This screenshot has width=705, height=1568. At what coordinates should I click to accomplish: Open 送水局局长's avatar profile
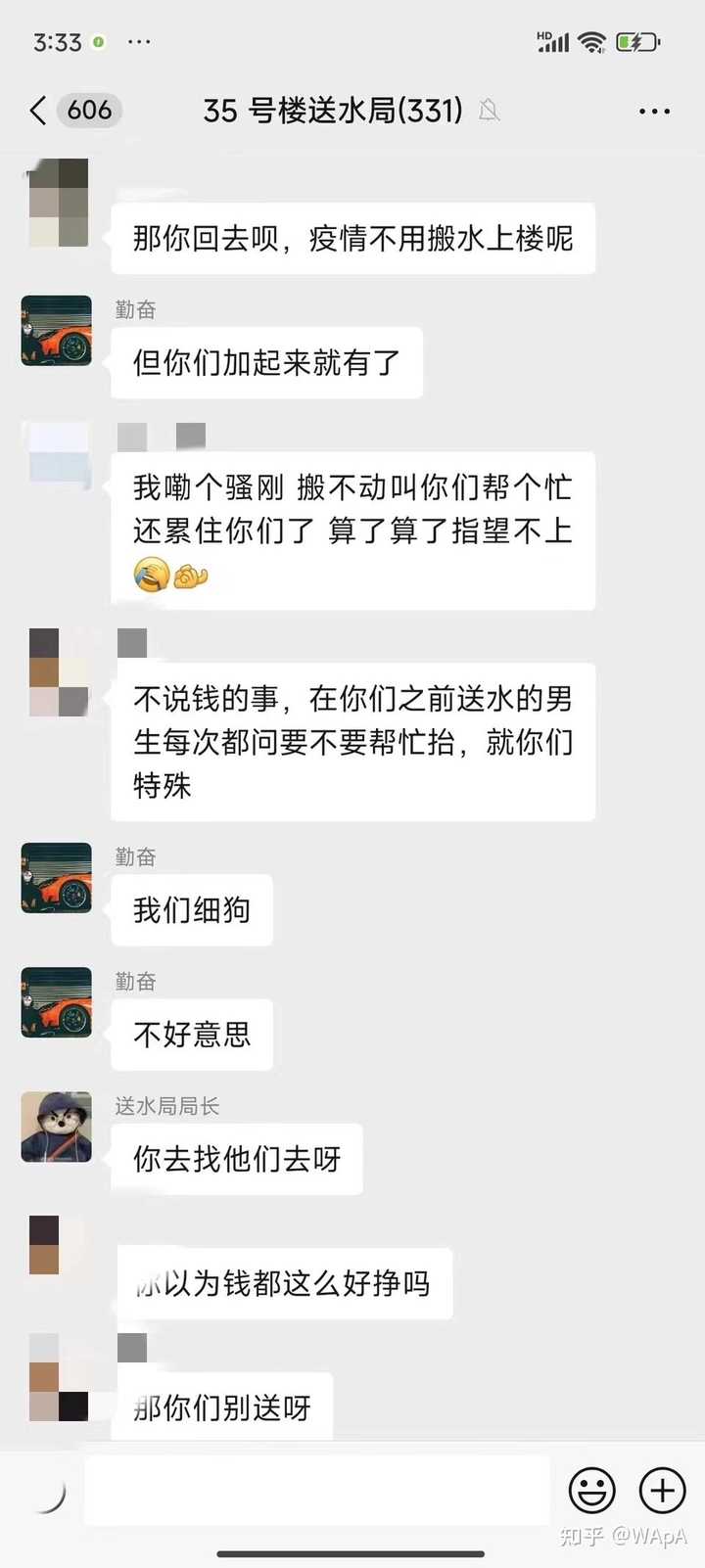[57, 1128]
